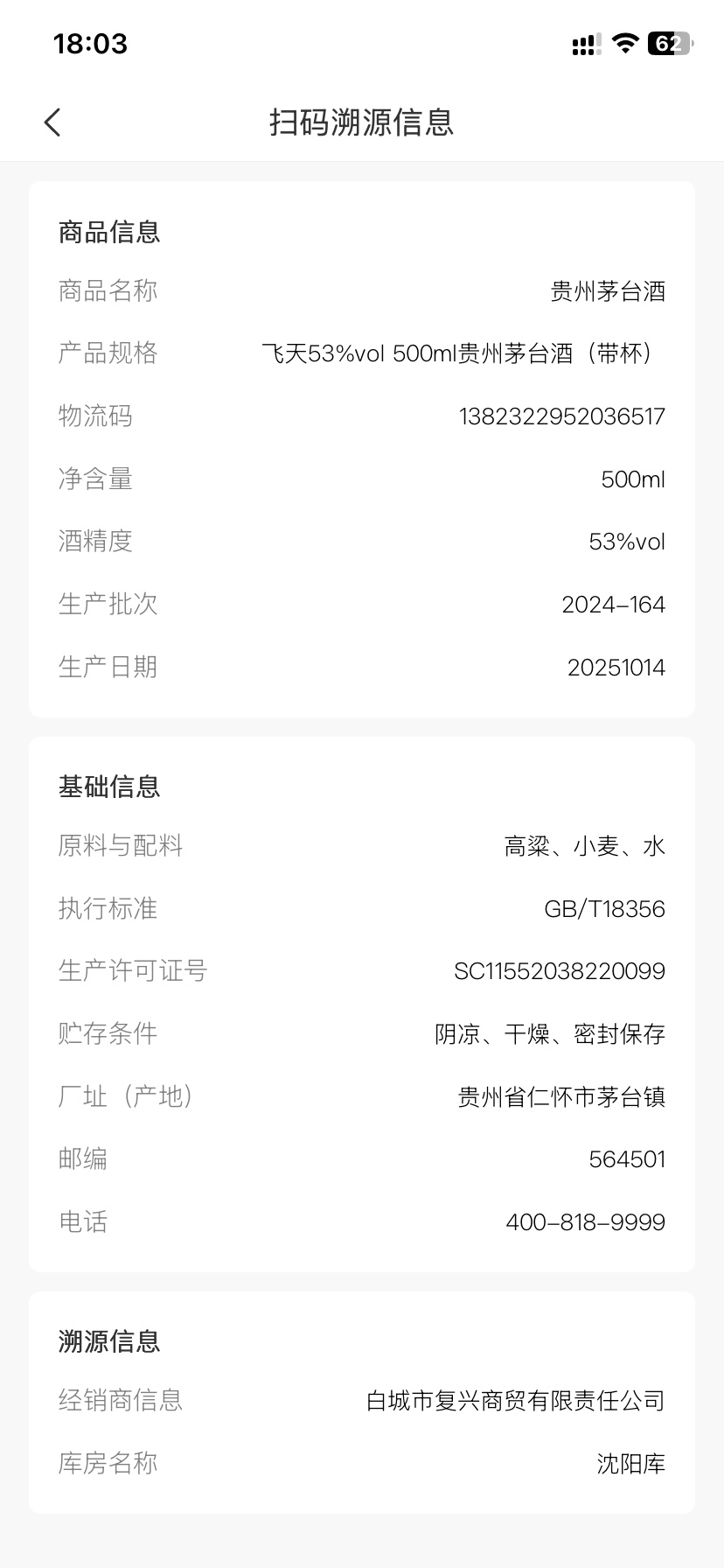
Task: Tap the clock showing 18:03
Action: pyautogui.click(x=89, y=44)
